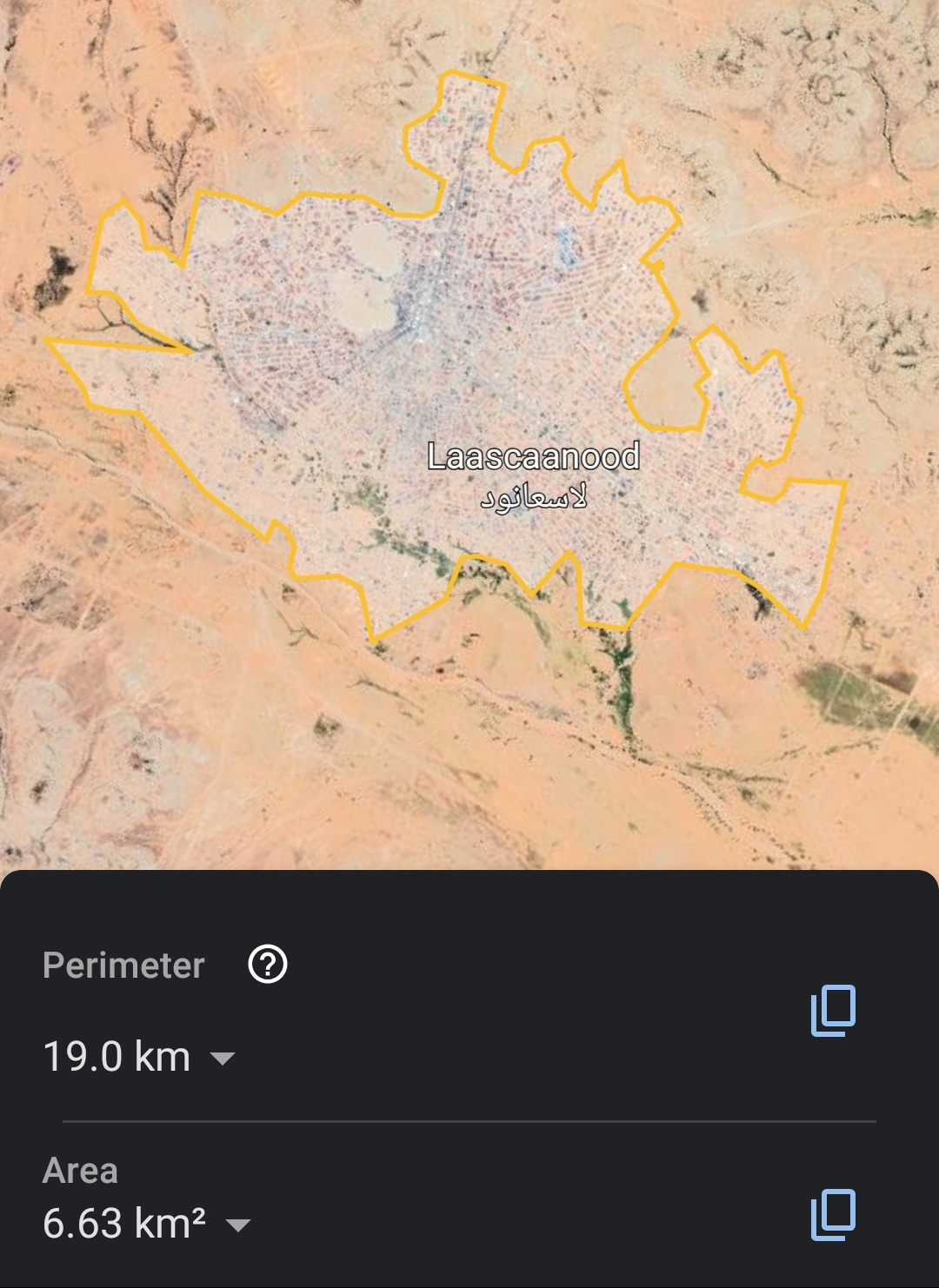Copy the area value
This screenshot has height=1288, width=939.
833,1215
